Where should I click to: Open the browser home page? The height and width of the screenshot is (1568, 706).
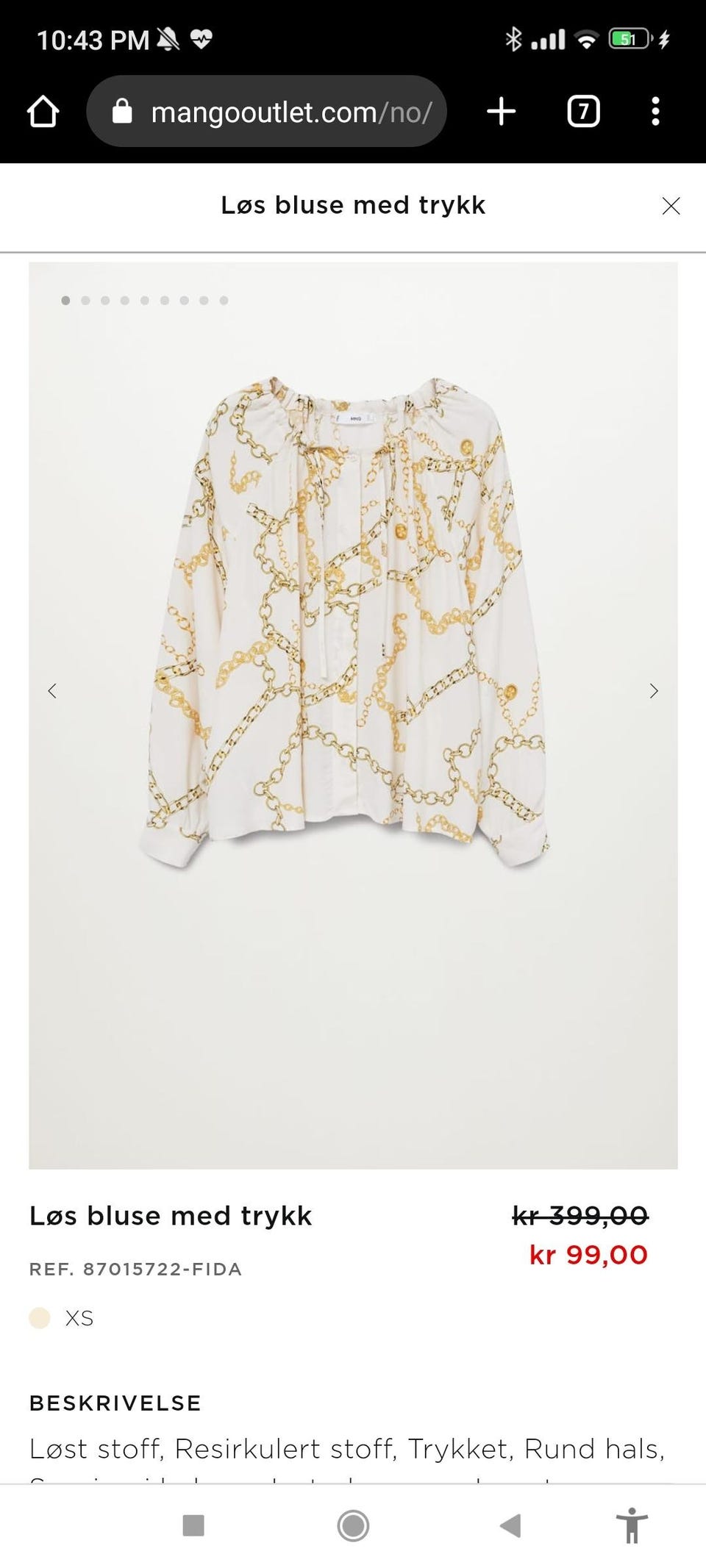pyautogui.click(x=43, y=112)
